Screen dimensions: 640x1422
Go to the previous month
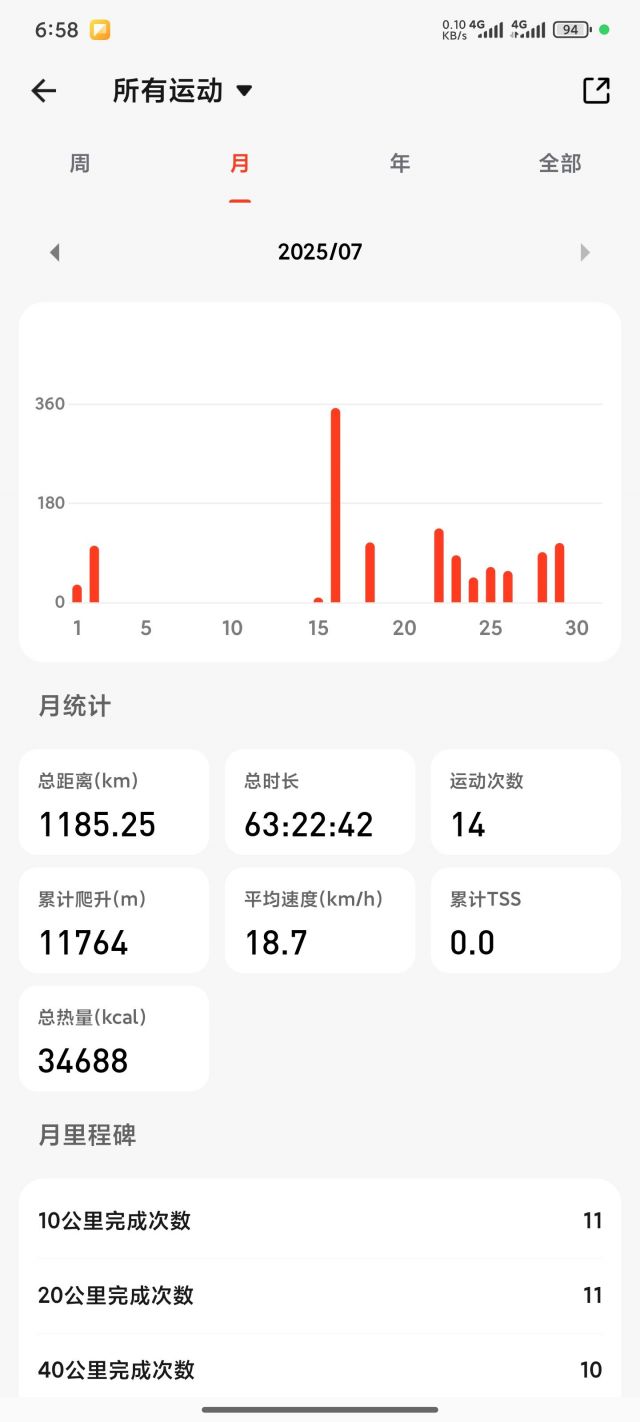pos(55,252)
